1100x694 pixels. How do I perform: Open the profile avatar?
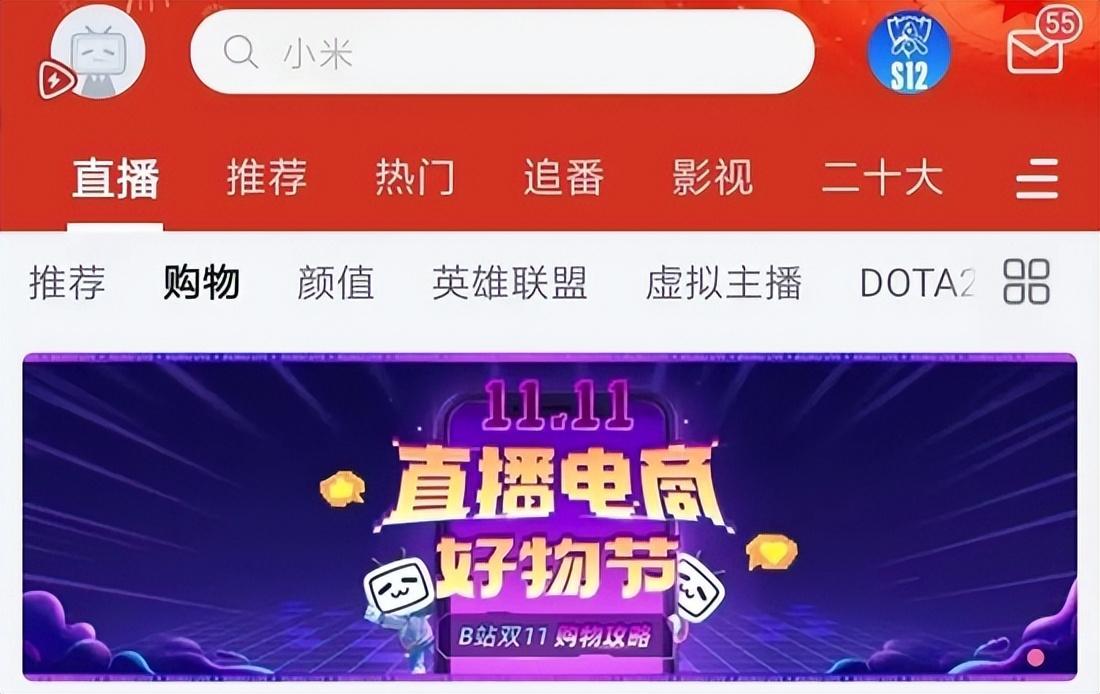[98, 54]
